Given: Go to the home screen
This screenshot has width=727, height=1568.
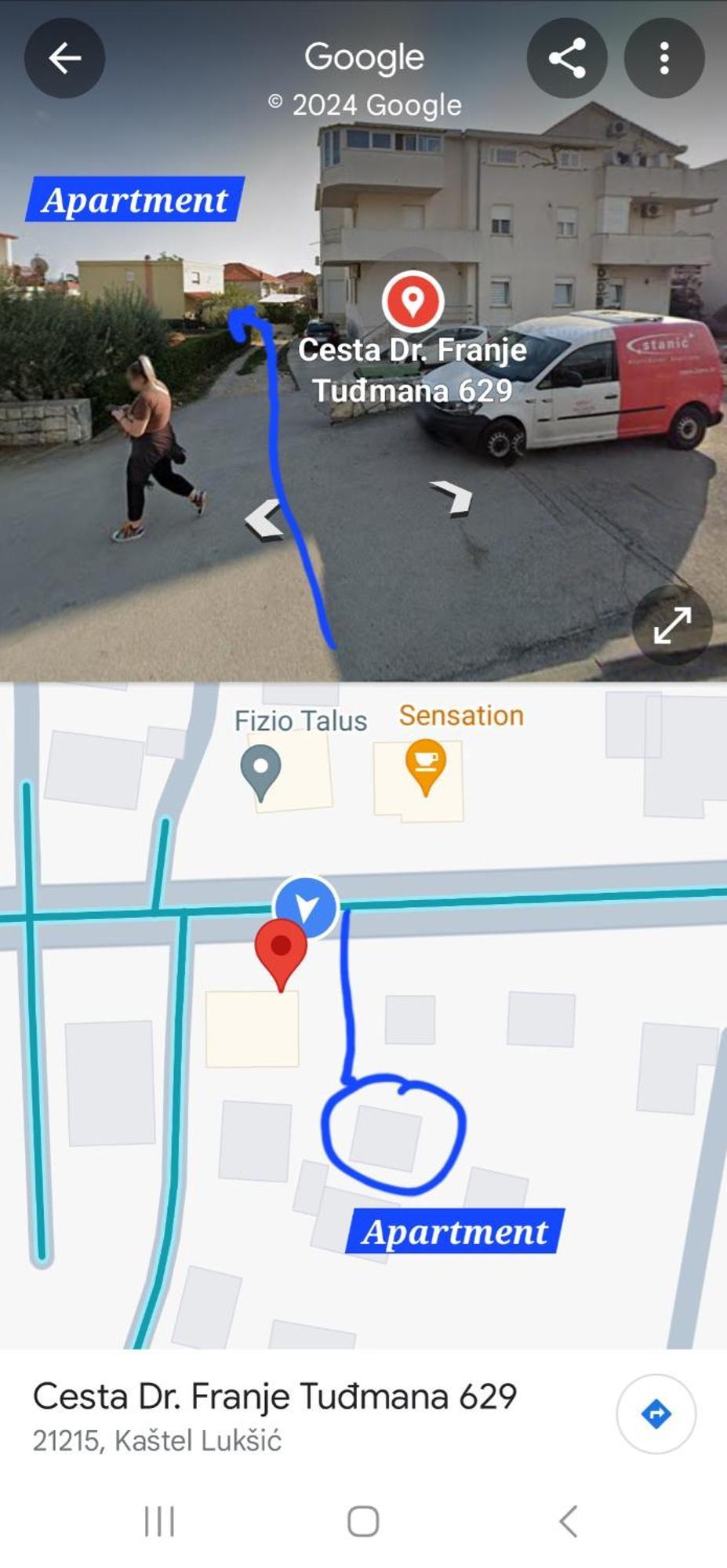Looking at the screenshot, I should point(363,1521).
